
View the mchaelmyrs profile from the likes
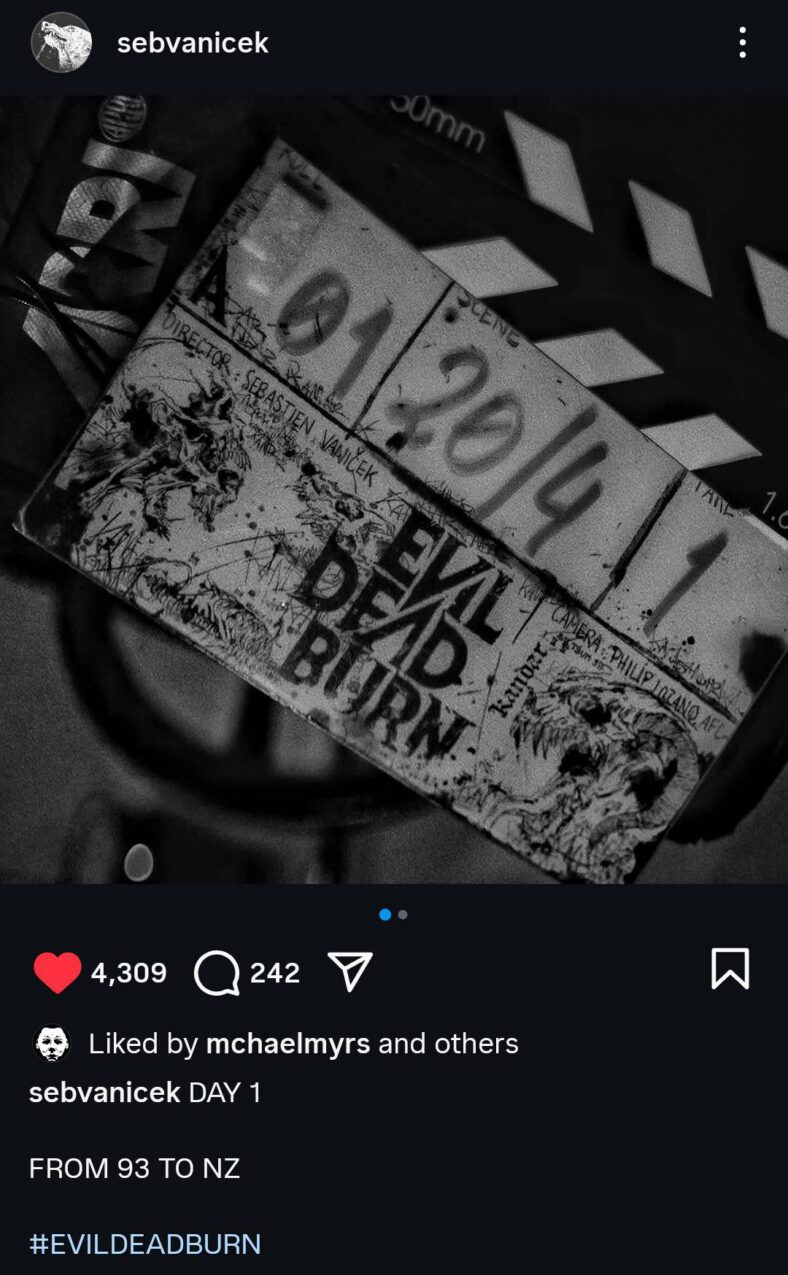click(x=288, y=1044)
